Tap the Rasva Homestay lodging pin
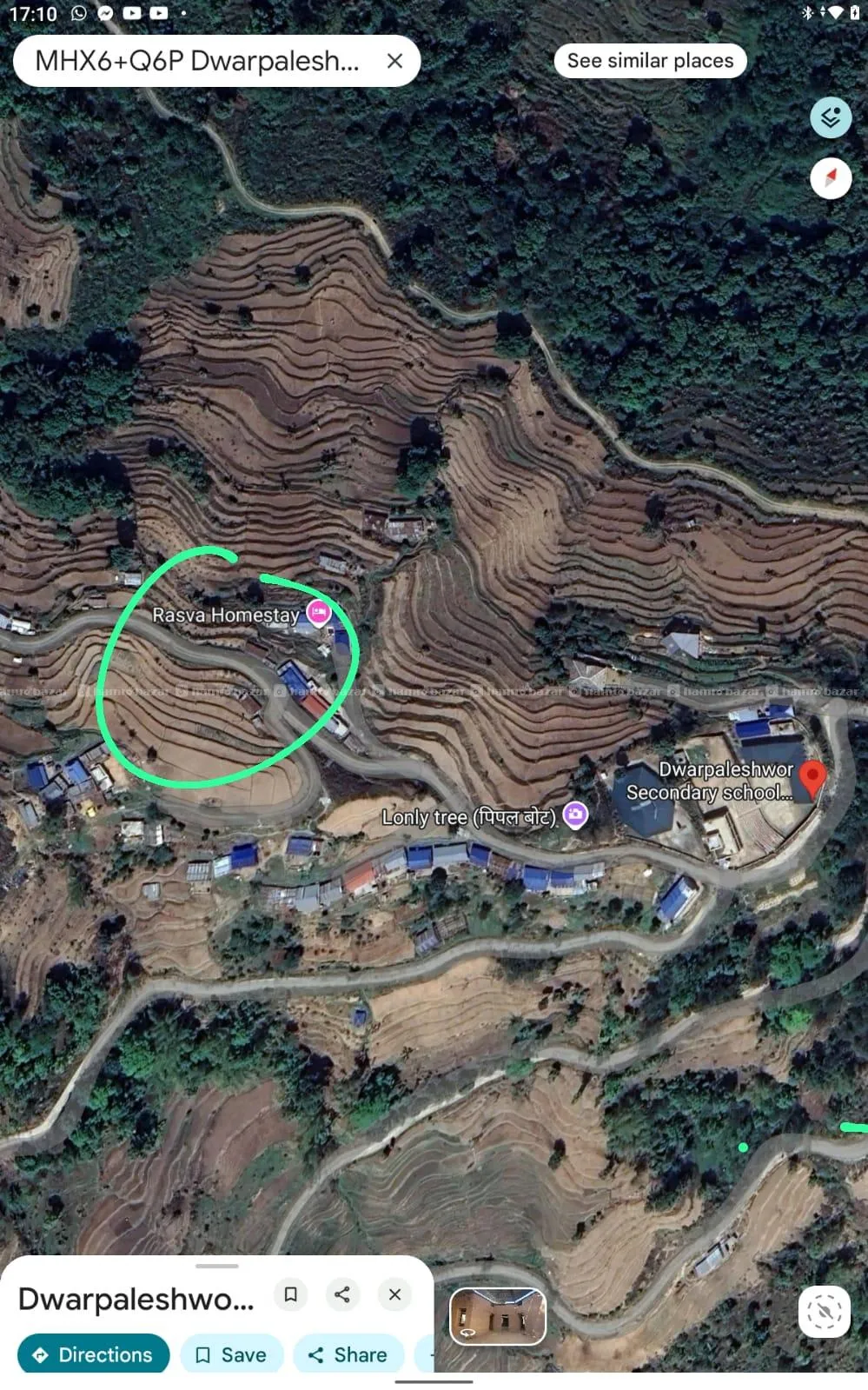The height and width of the screenshot is (1390, 868). pos(318,614)
